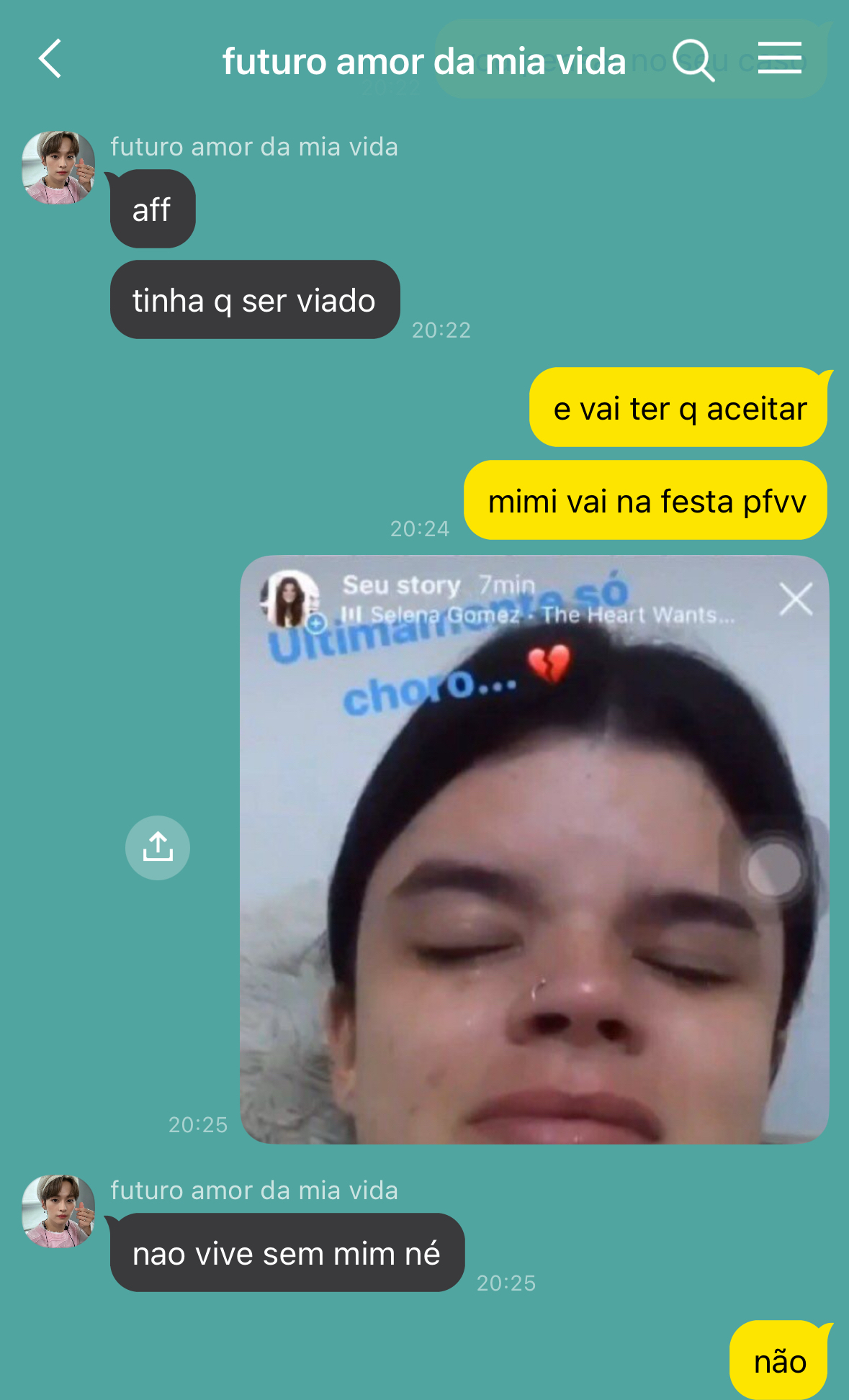Go back to the chat list

[x=50, y=59]
